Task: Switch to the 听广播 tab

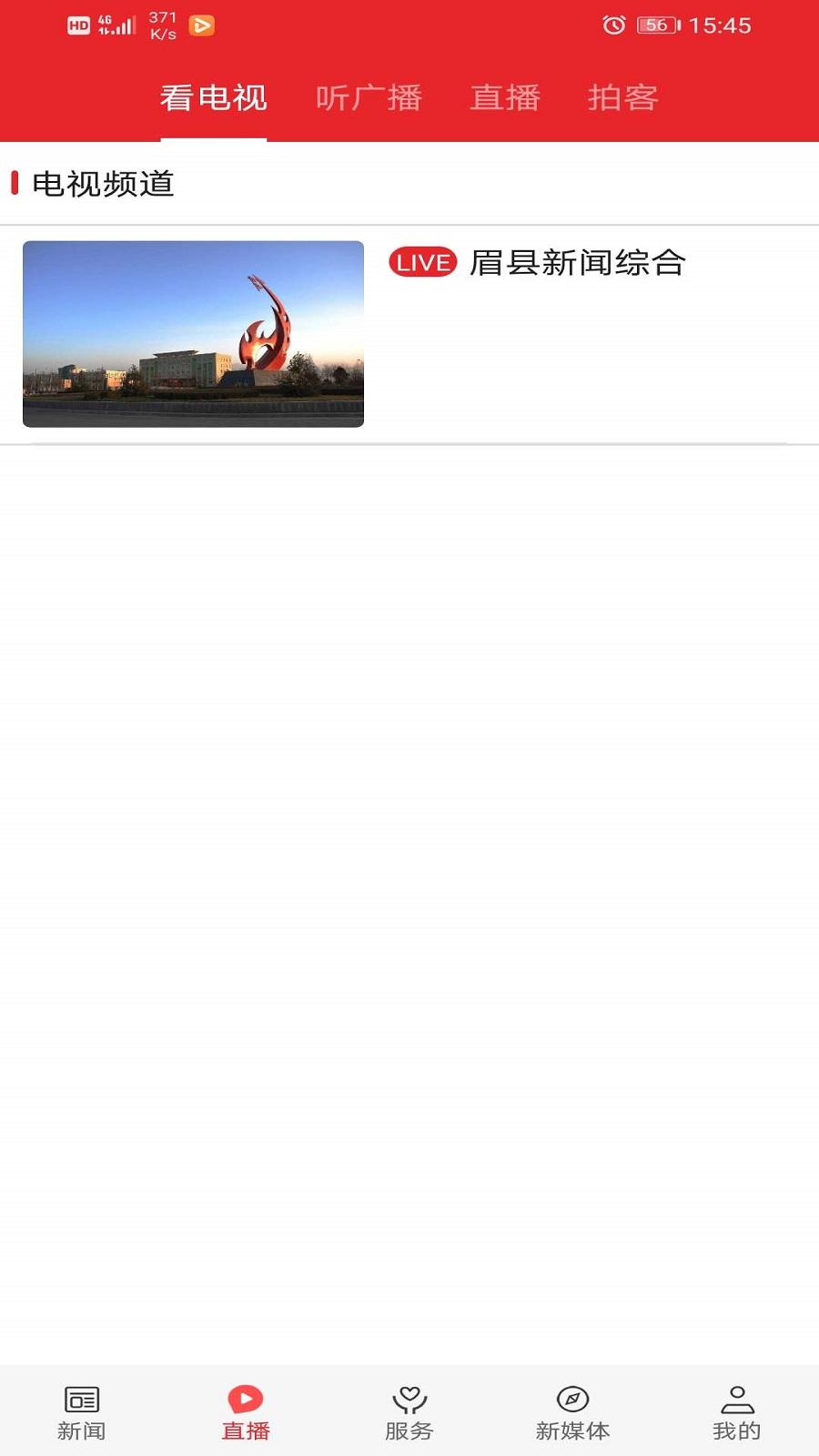Action: point(369,97)
